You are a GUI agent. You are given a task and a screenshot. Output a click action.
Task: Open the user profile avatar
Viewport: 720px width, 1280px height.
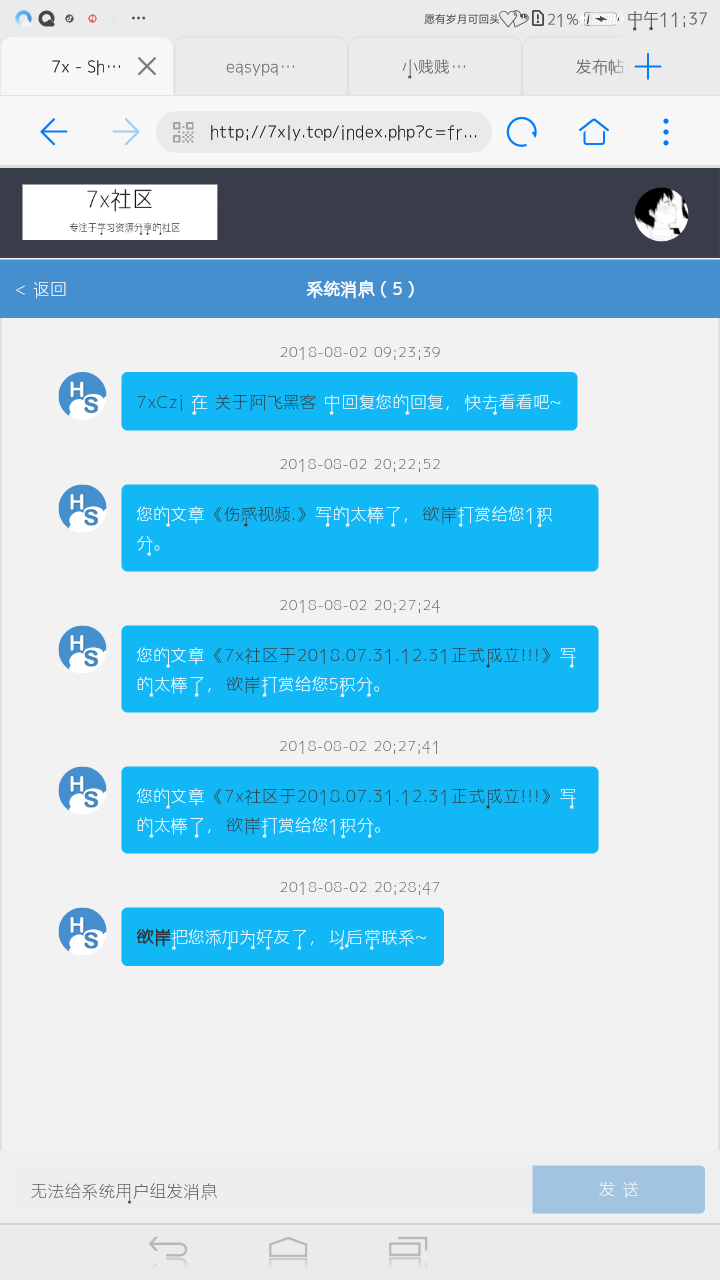[x=661, y=214]
